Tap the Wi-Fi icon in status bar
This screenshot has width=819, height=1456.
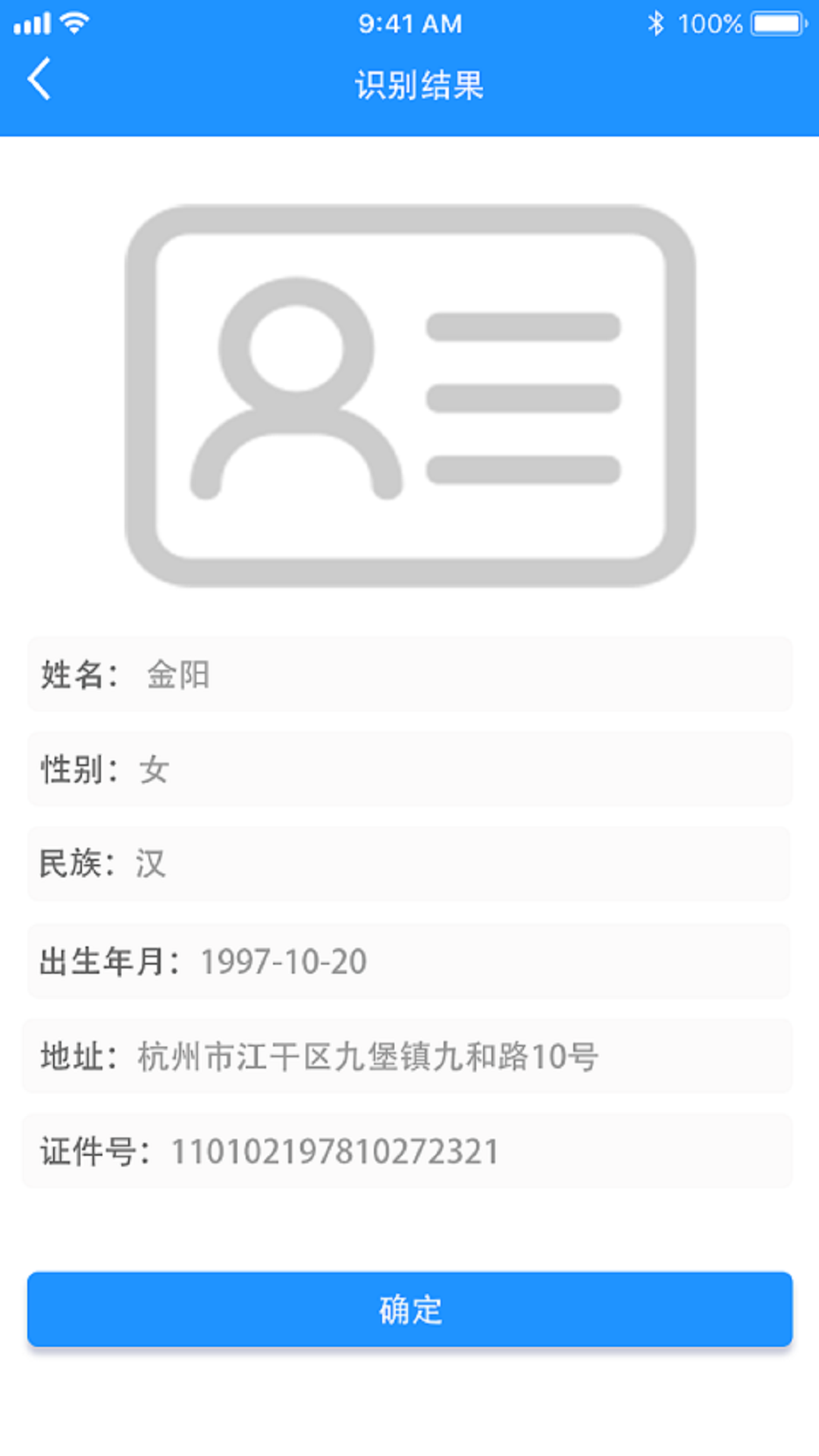pyautogui.click(x=74, y=23)
